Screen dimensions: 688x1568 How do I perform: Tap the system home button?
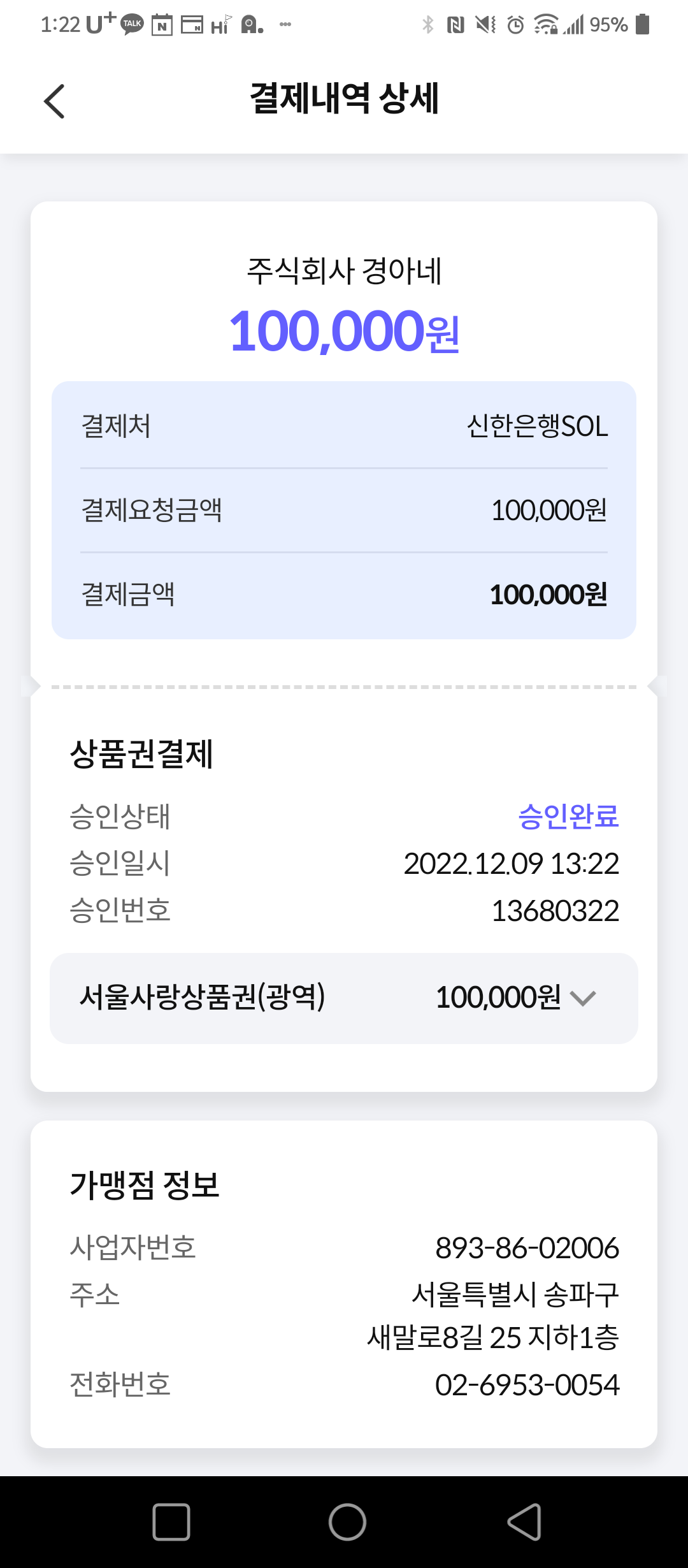(347, 1522)
